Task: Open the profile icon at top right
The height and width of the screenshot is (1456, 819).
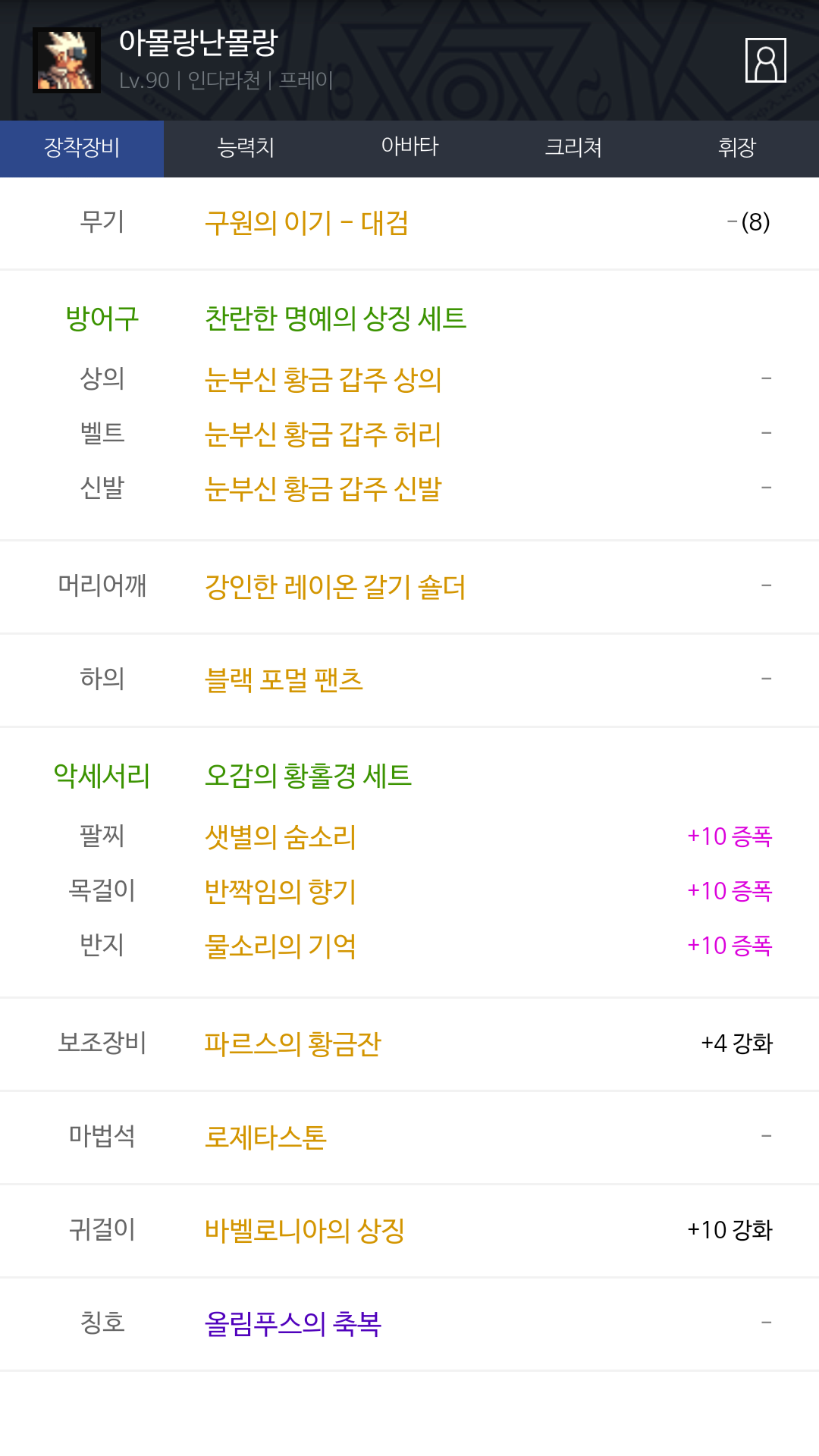Action: [766, 60]
